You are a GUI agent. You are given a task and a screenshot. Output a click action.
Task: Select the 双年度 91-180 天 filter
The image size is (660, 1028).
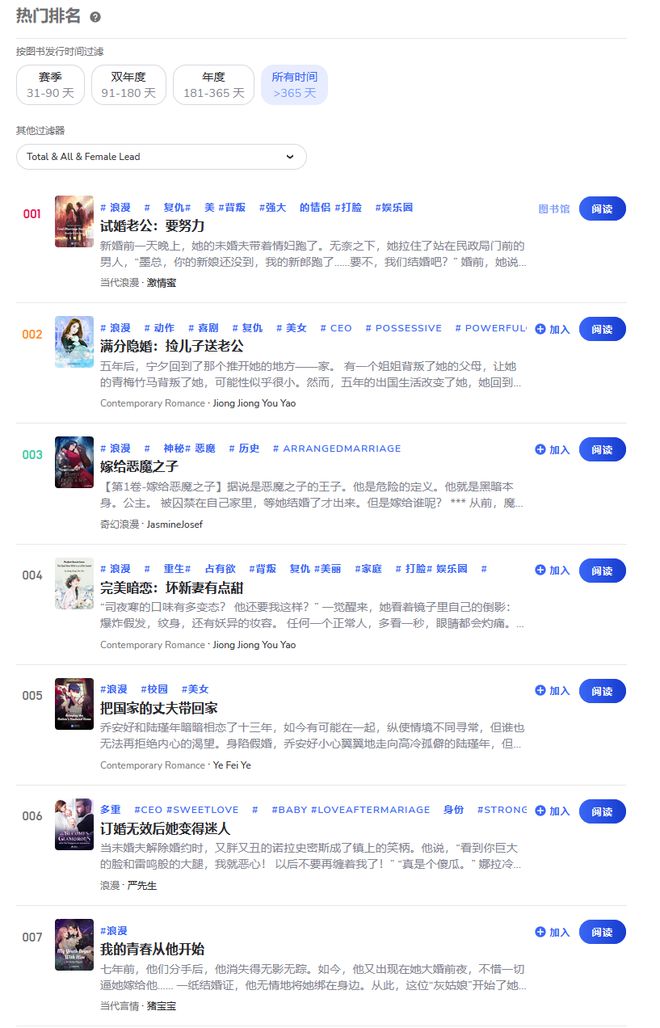(x=128, y=85)
